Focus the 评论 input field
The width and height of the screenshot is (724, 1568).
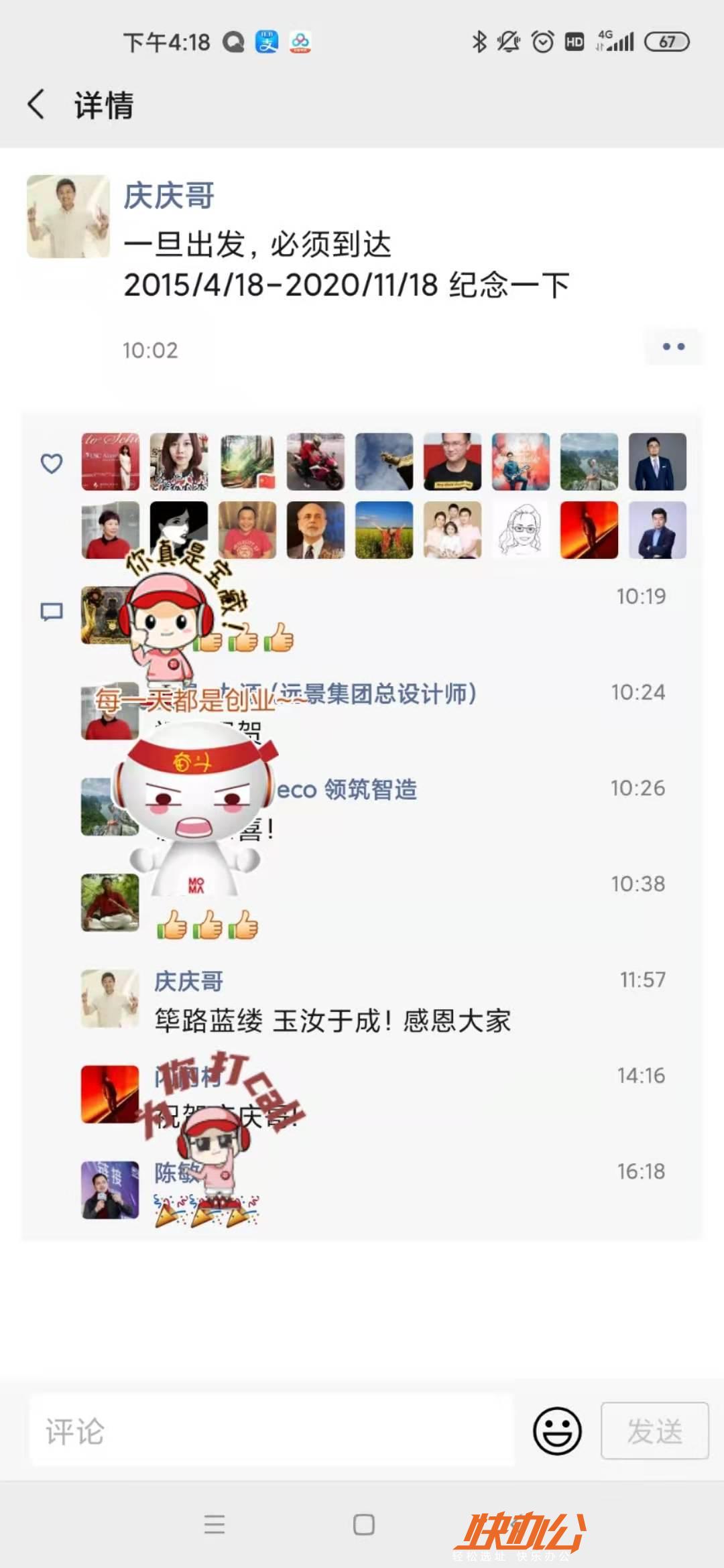[x=271, y=1431]
